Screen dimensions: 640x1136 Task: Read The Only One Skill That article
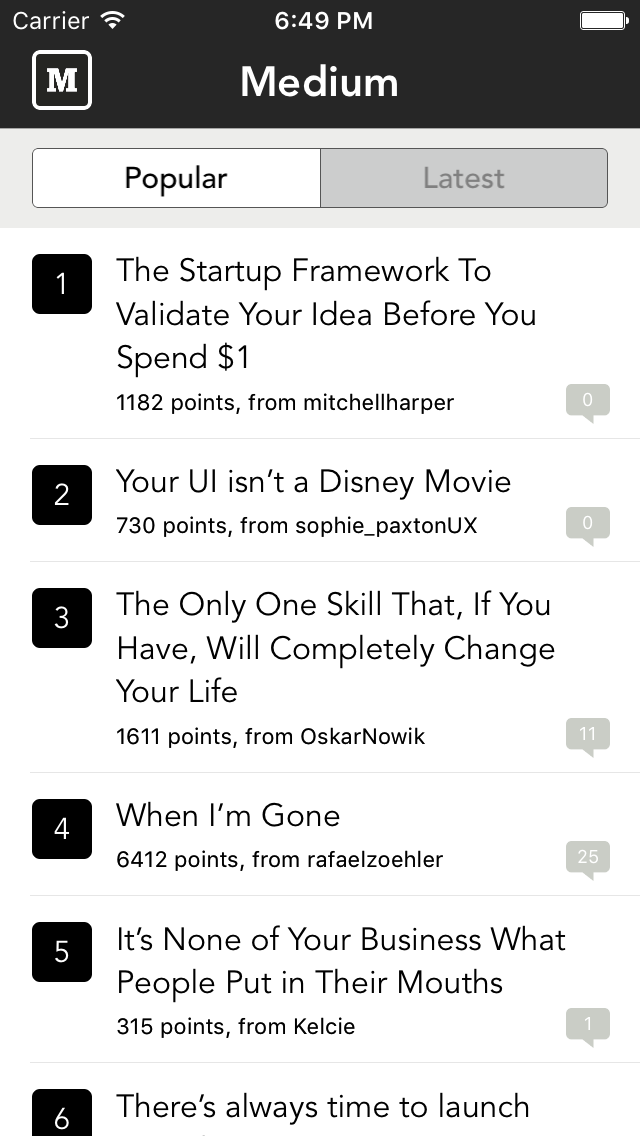[335, 648]
